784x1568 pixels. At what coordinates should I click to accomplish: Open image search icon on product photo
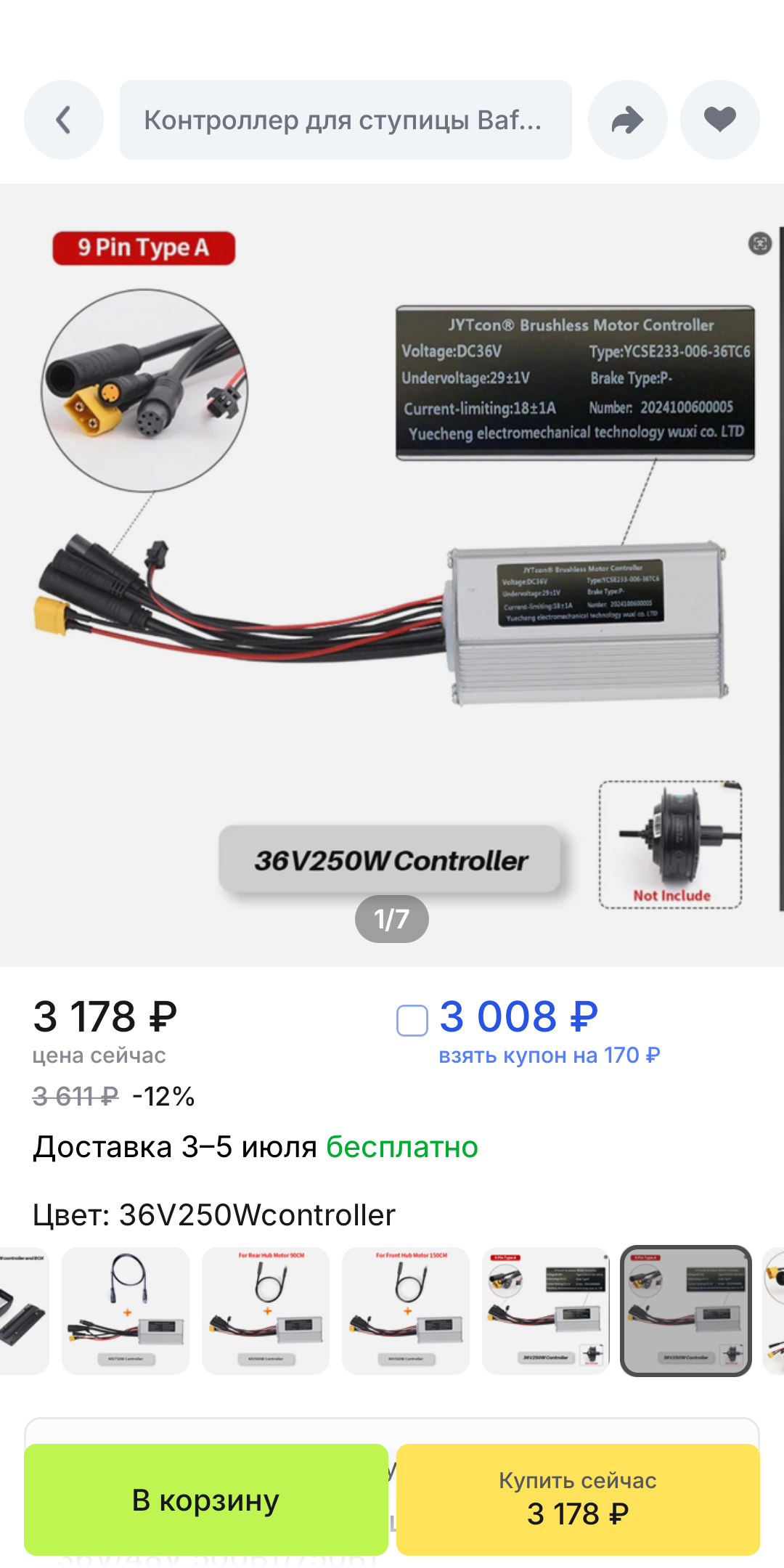[759, 244]
